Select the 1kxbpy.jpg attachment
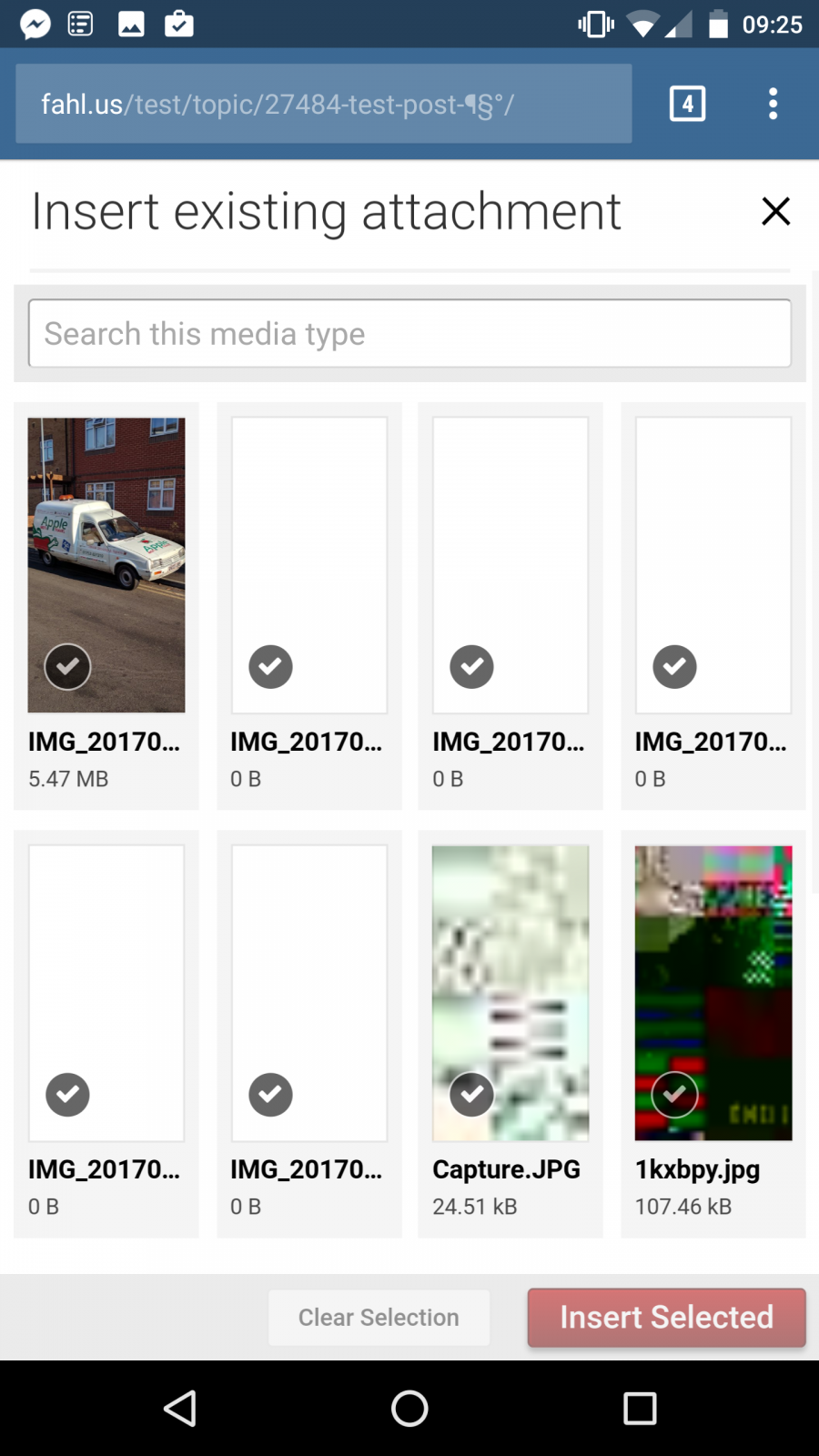Screen dimensions: 819x1456 [x=713, y=1033]
